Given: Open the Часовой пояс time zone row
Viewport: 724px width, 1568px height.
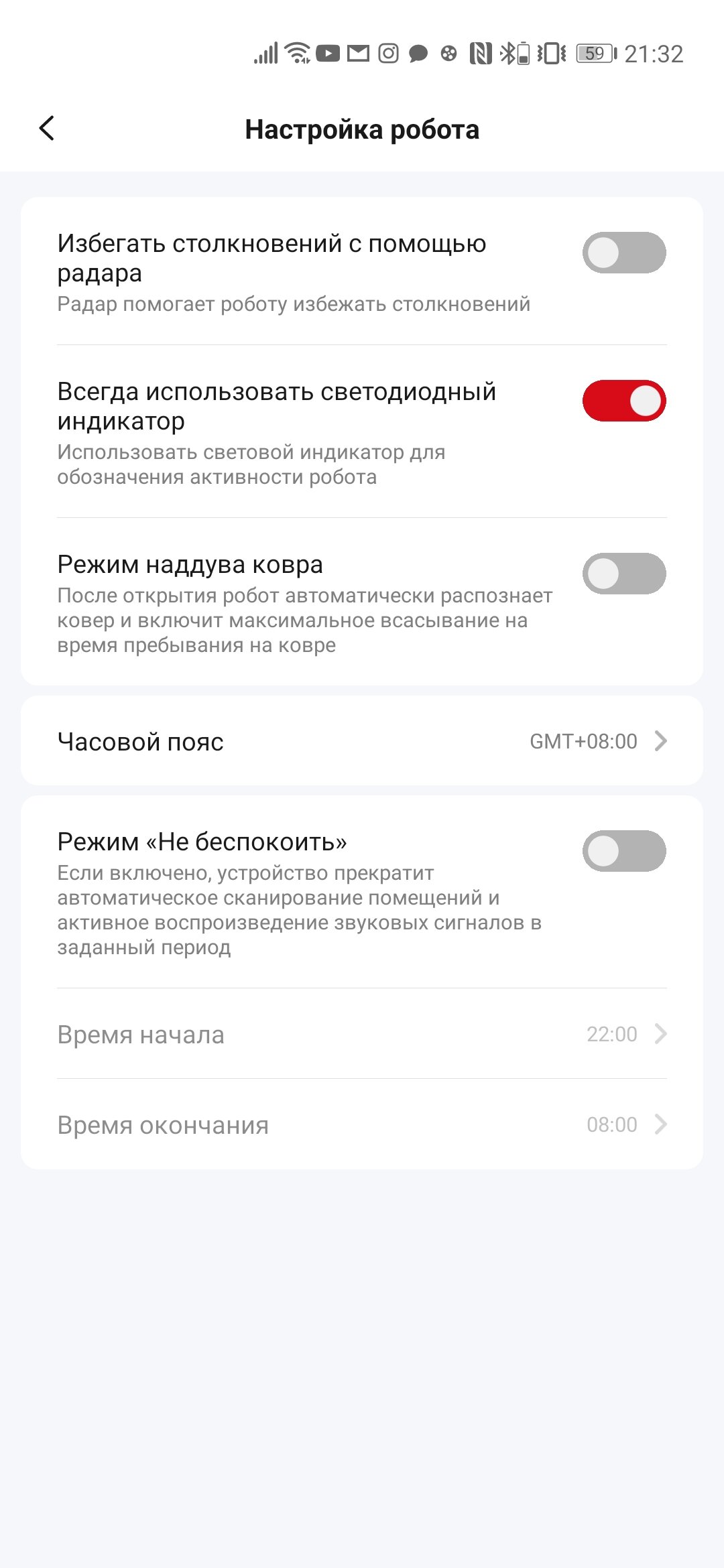Looking at the screenshot, I should tap(362, 741).
